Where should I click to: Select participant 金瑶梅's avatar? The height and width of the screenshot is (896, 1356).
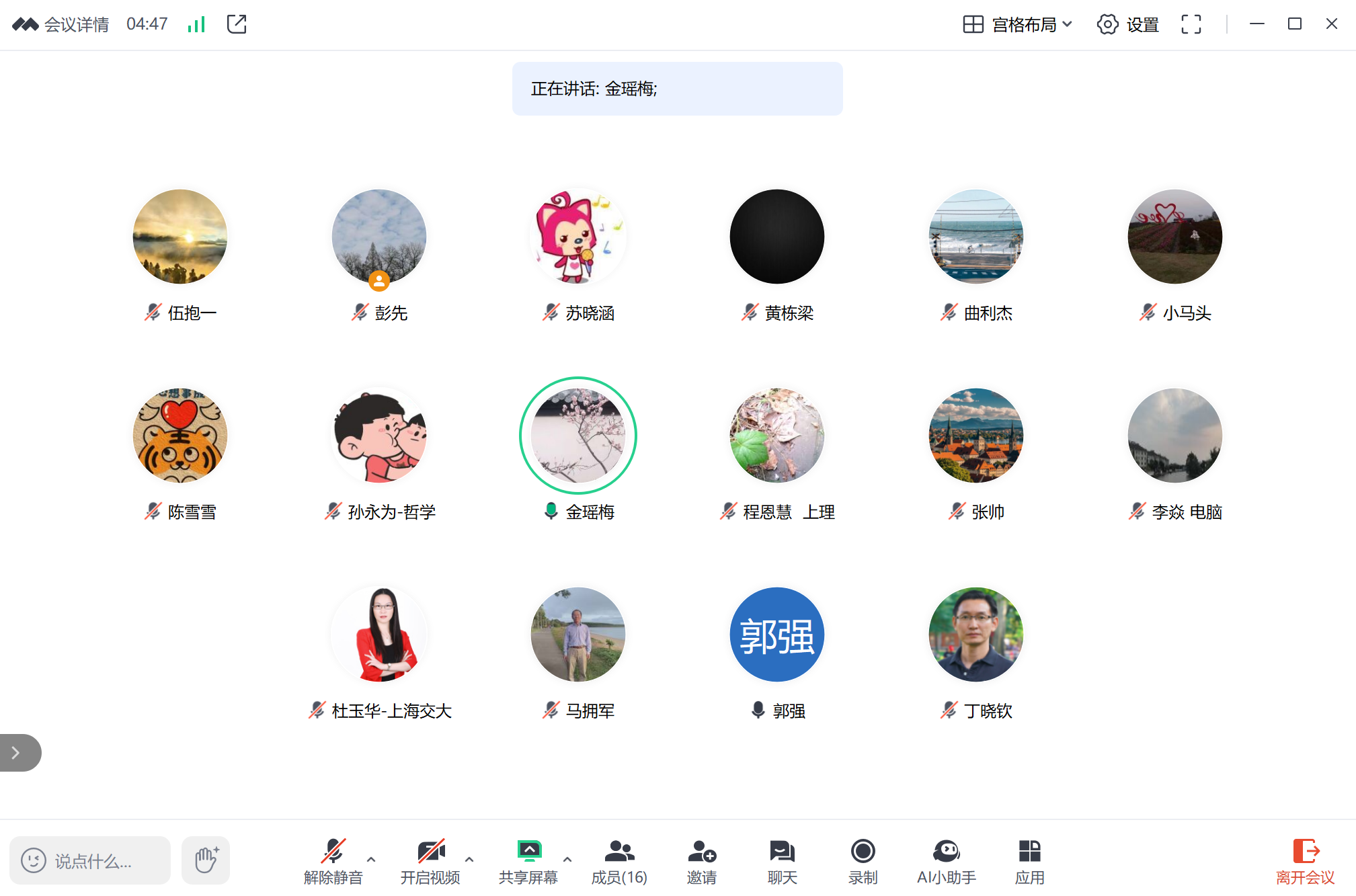click(577, 436)
